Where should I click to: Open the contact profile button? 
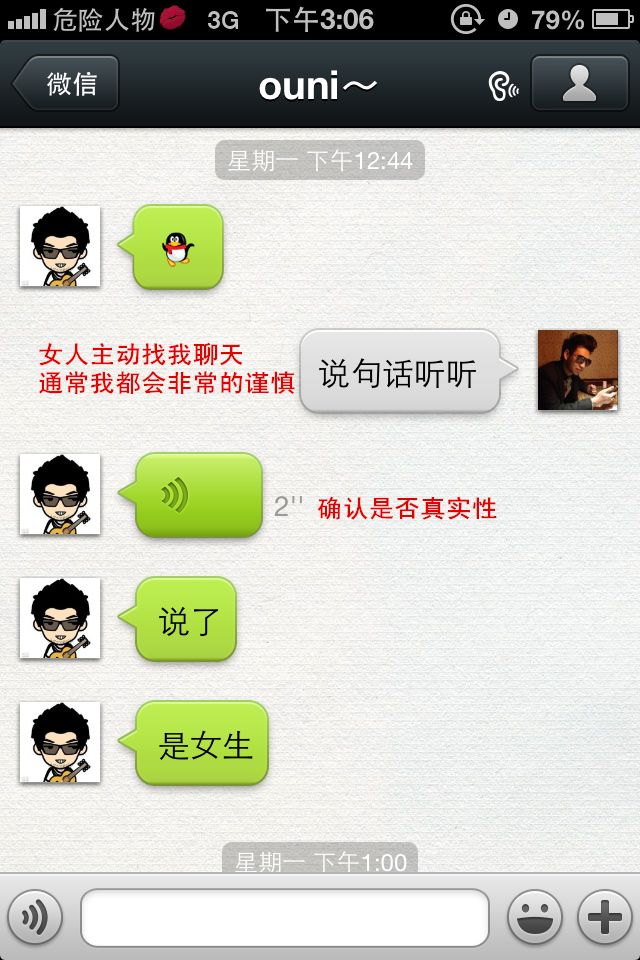pos(579,84)
